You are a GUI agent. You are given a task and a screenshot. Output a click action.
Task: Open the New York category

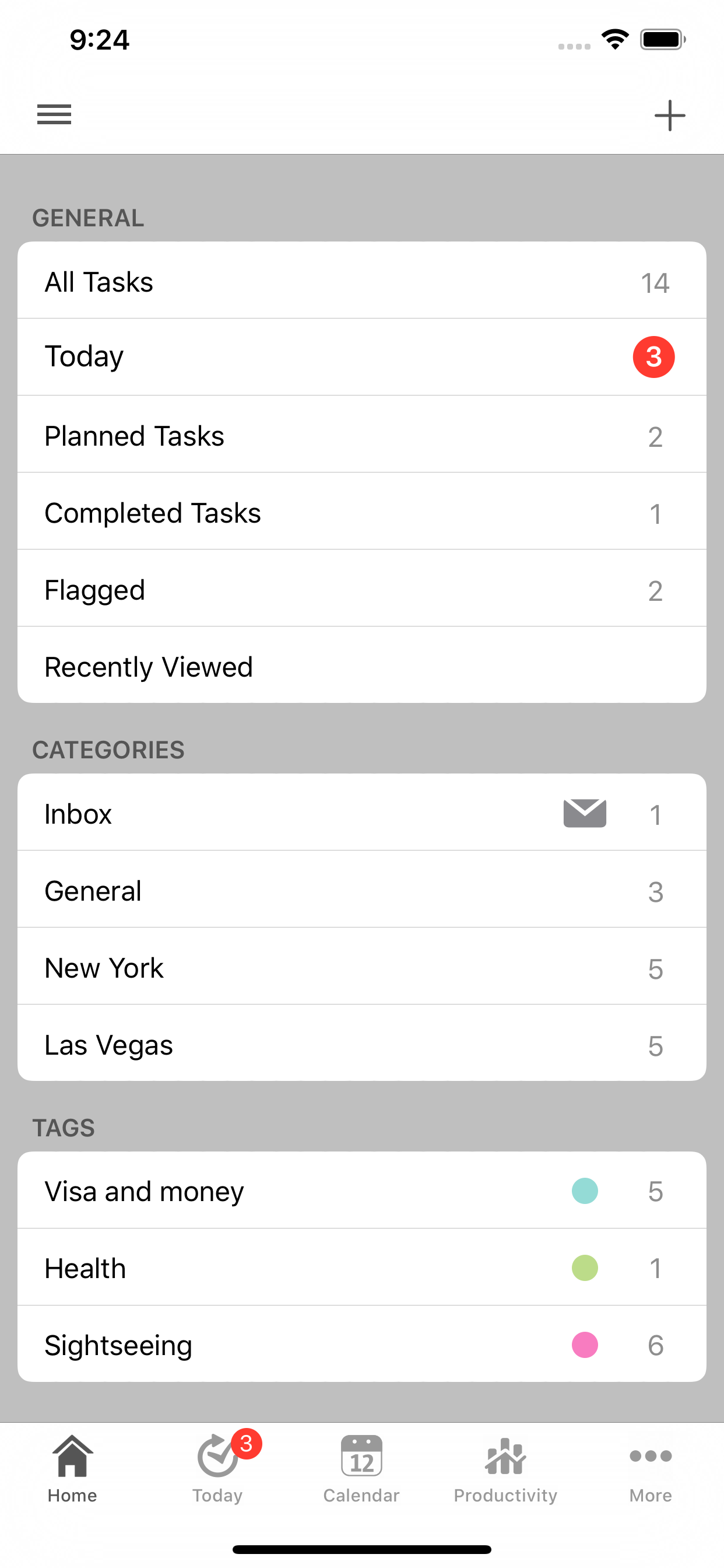tap(361, 968)
